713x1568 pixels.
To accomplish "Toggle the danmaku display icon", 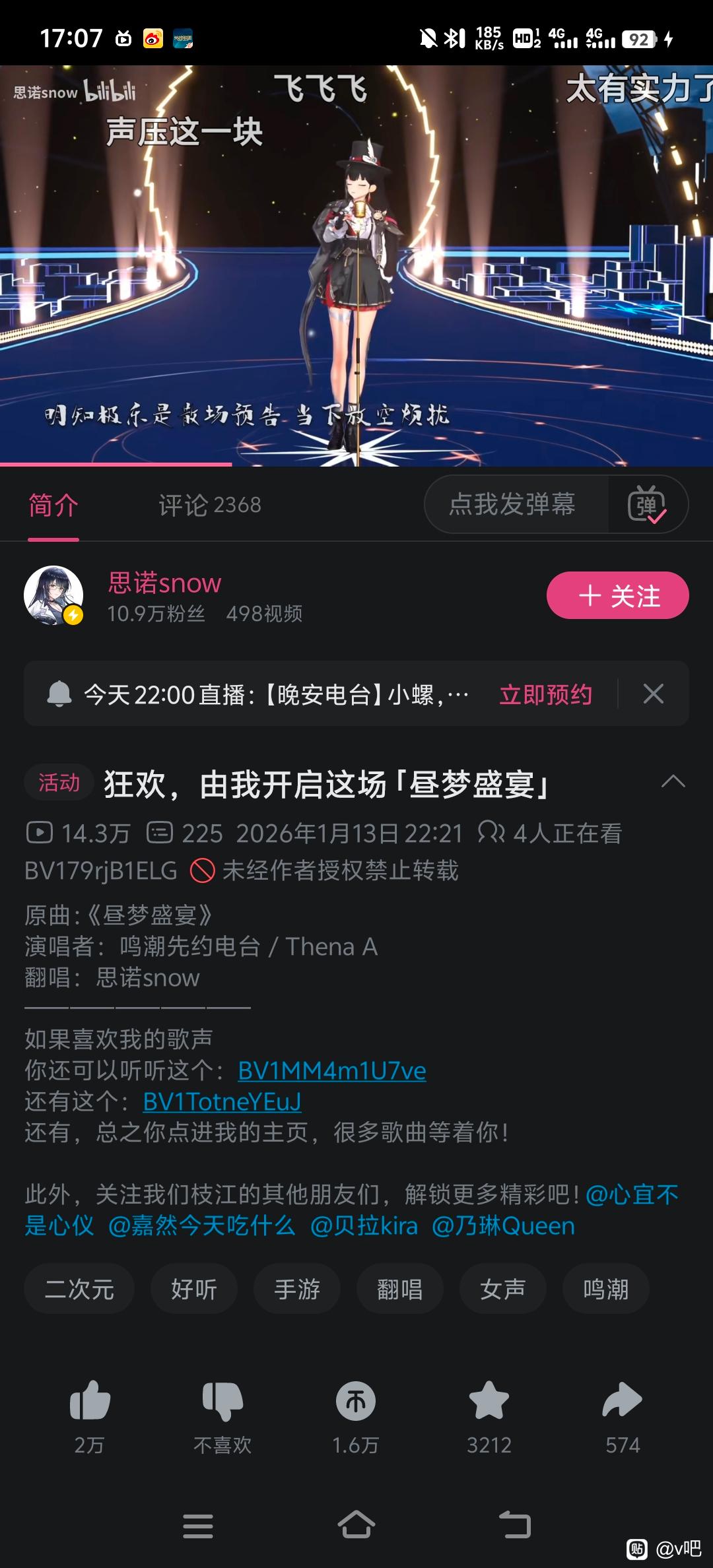I will 647,506.
